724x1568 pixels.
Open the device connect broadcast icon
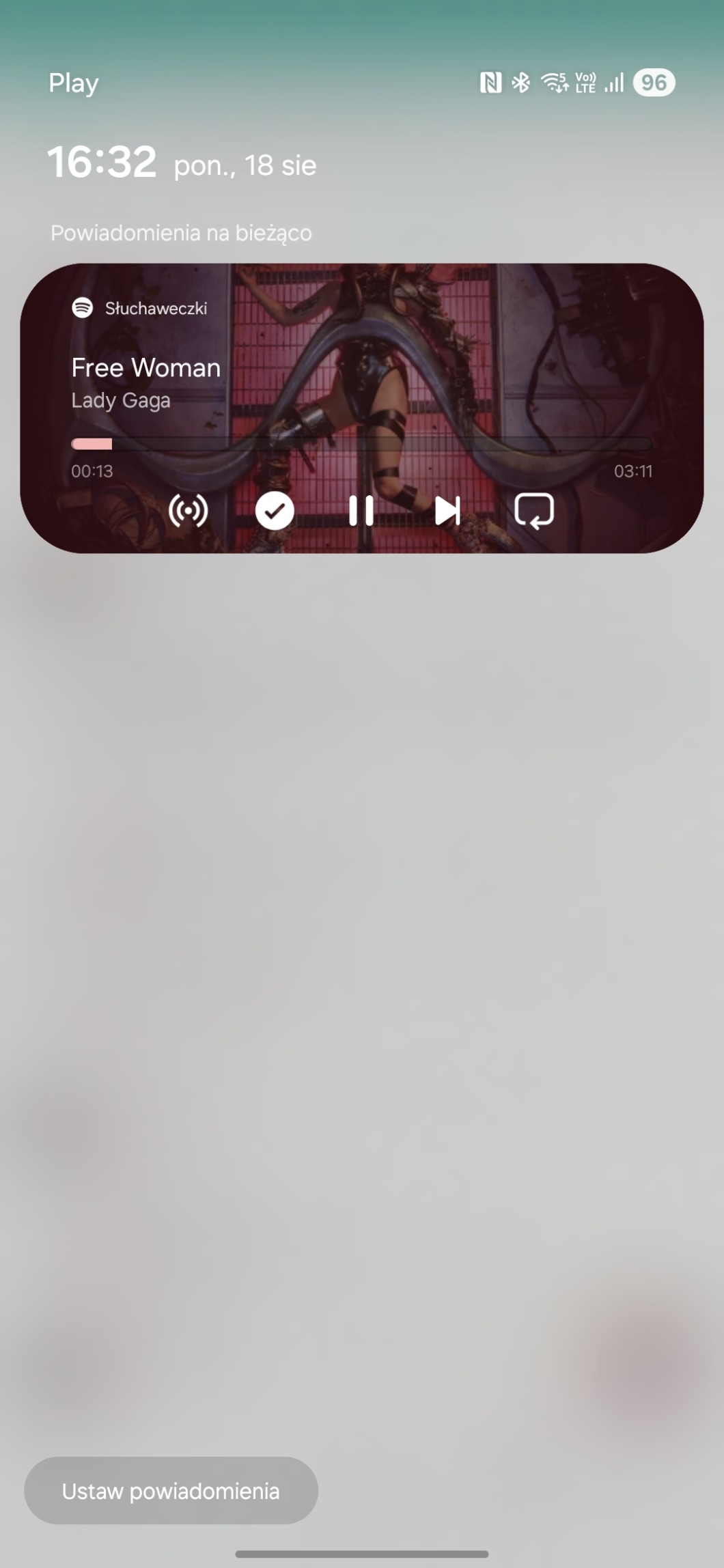click(x=188, y=511)
